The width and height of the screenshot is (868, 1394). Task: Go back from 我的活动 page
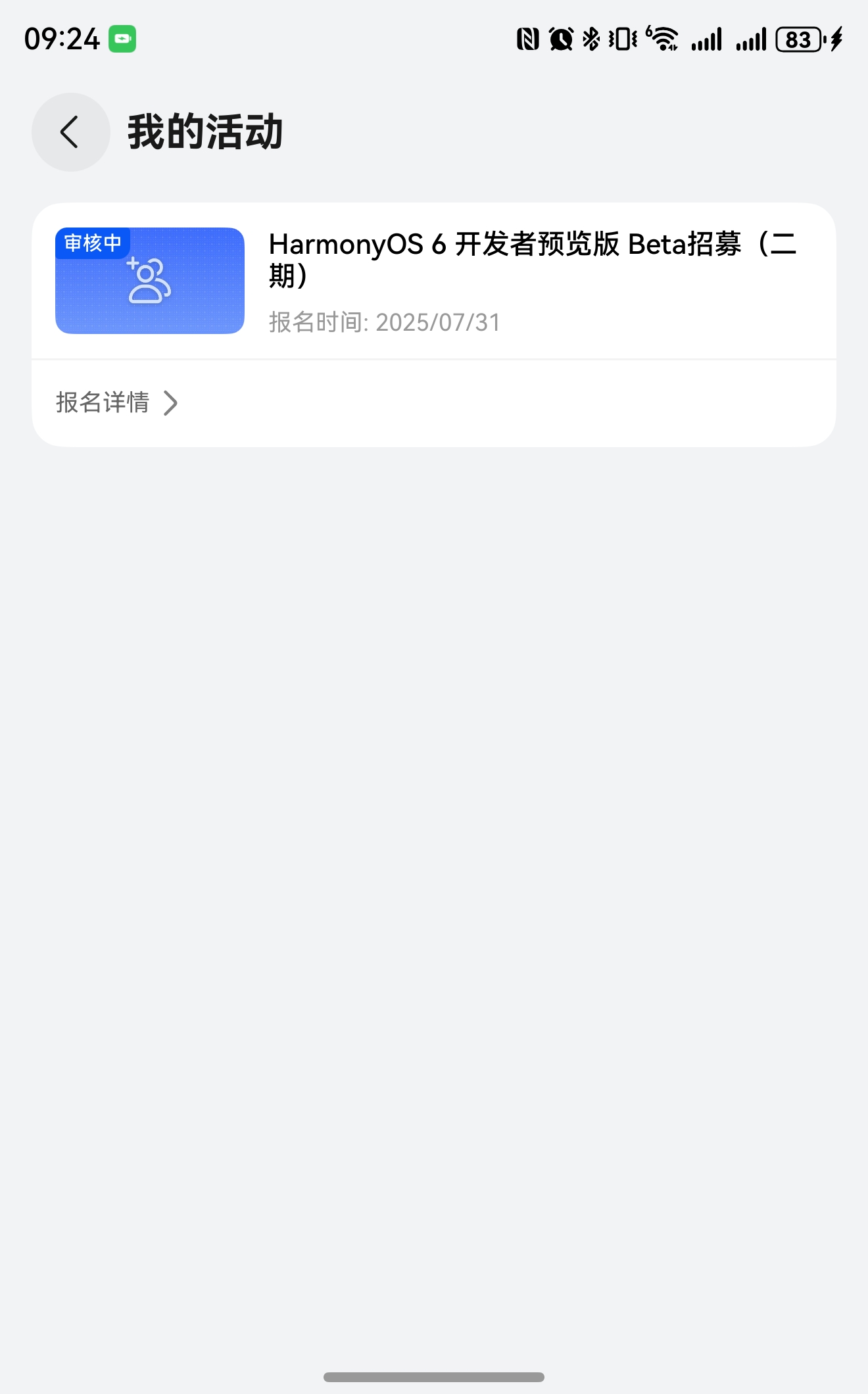[x=71, y=132]
